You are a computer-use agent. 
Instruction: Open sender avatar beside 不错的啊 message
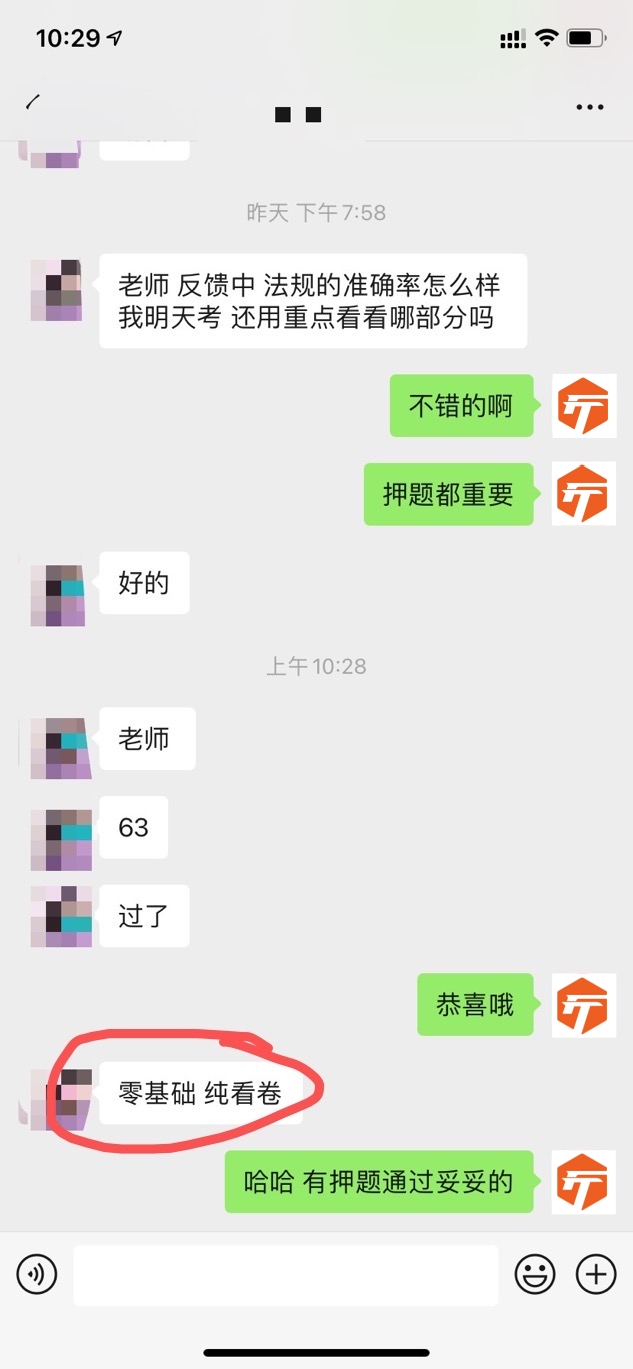tap(584, 406)
